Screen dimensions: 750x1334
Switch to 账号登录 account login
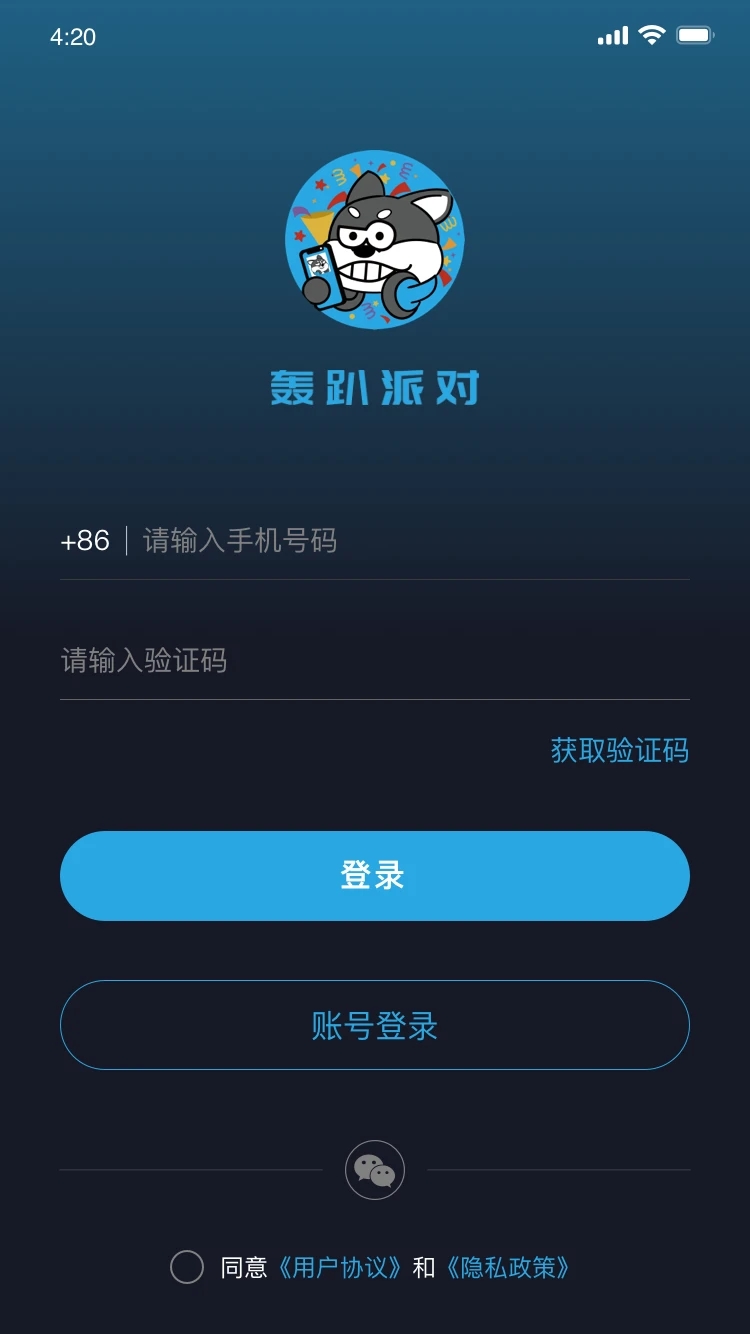[375, 1025]
